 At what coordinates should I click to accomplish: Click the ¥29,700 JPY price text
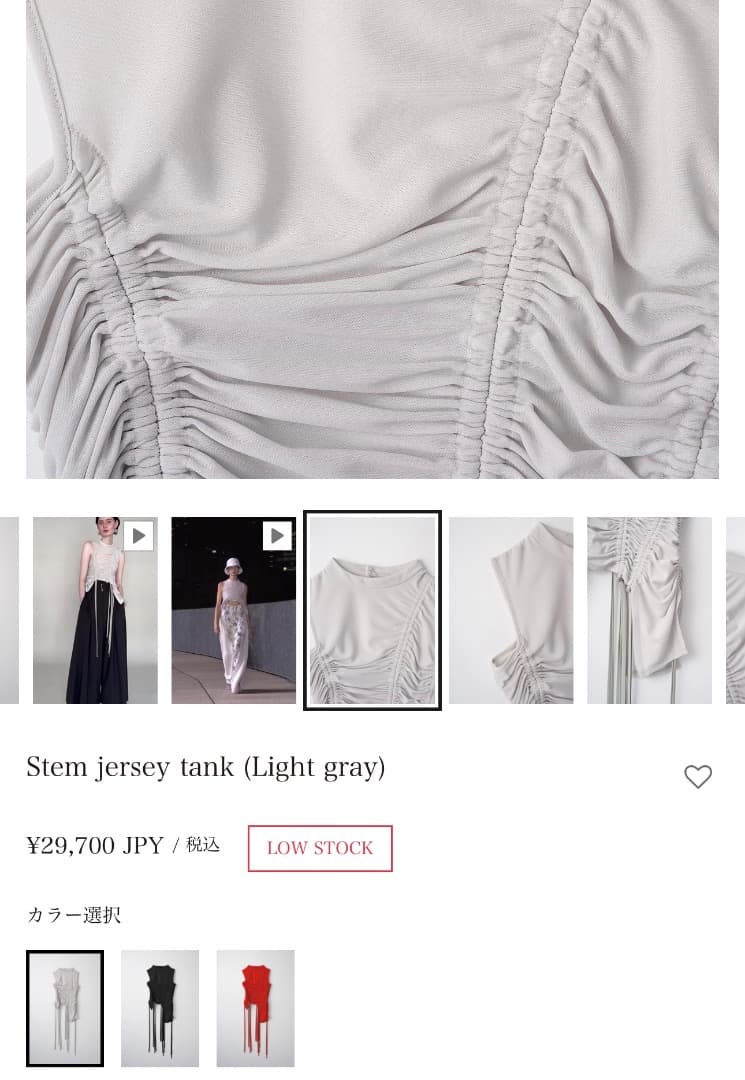click(95, 845)
